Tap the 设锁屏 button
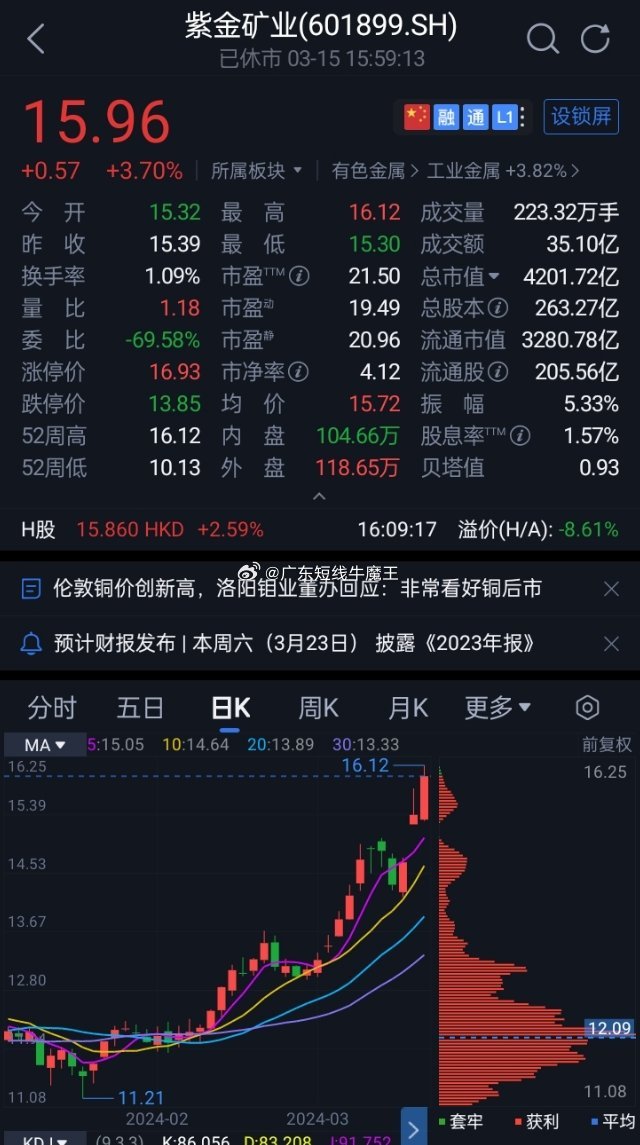 (581, 117)
